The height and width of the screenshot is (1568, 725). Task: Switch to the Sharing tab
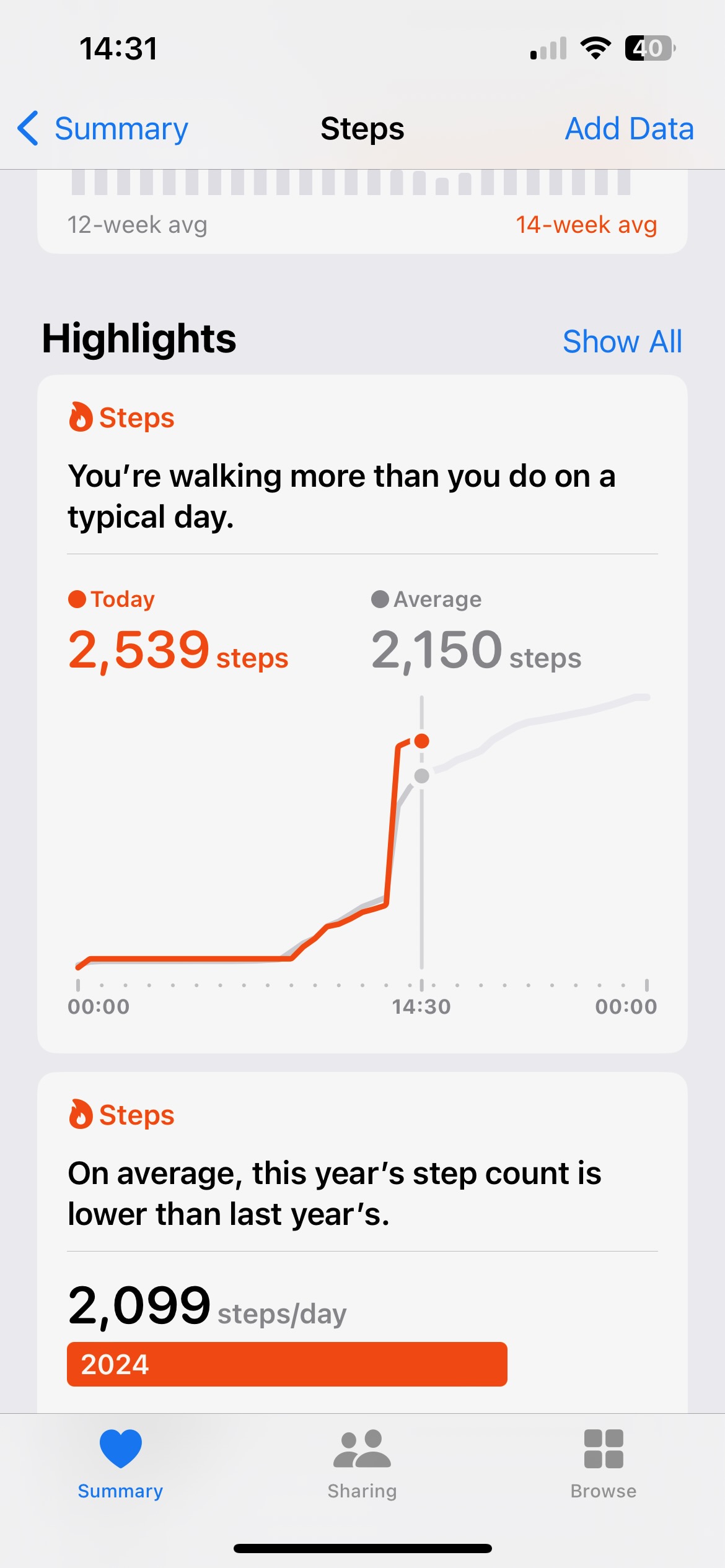click(362, 1464)
